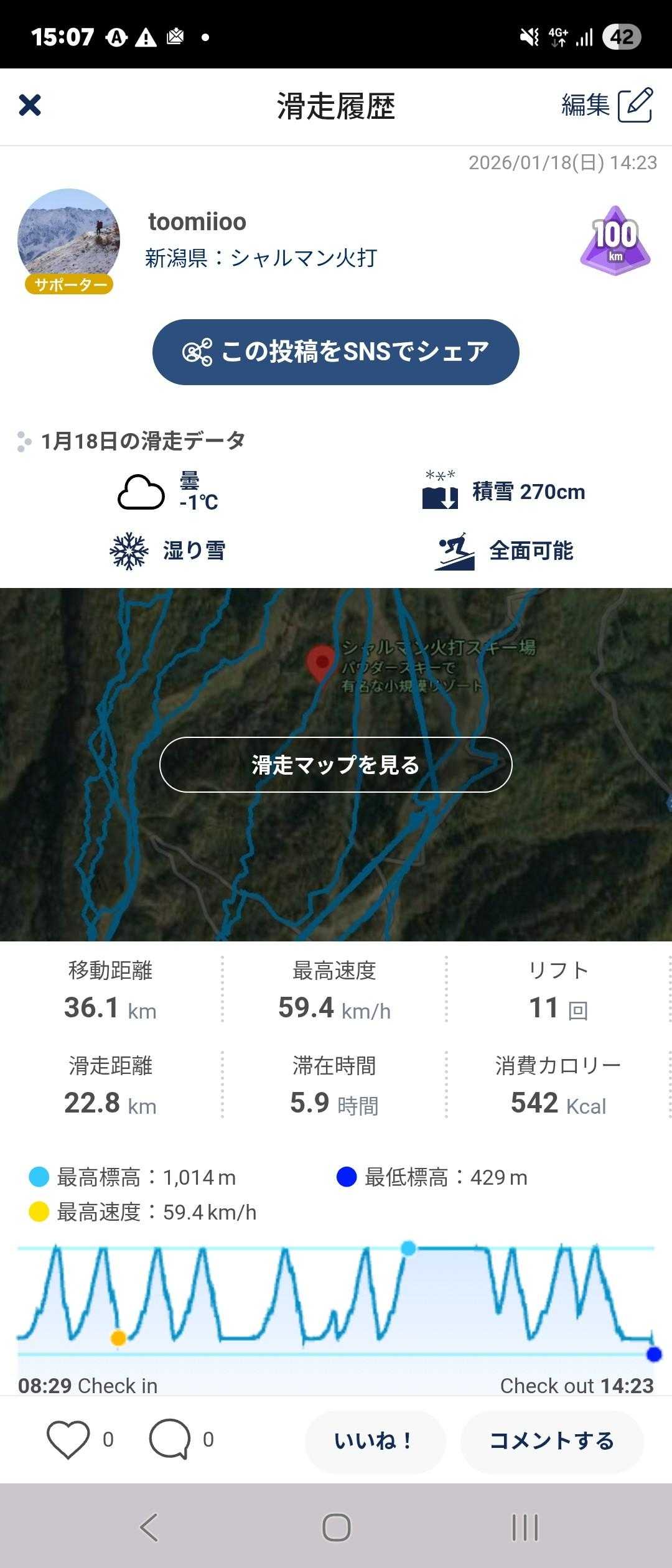Tap the いいね！ button
The width and height of the screenshot is (672, 1568).
[x=375, y=1441]
